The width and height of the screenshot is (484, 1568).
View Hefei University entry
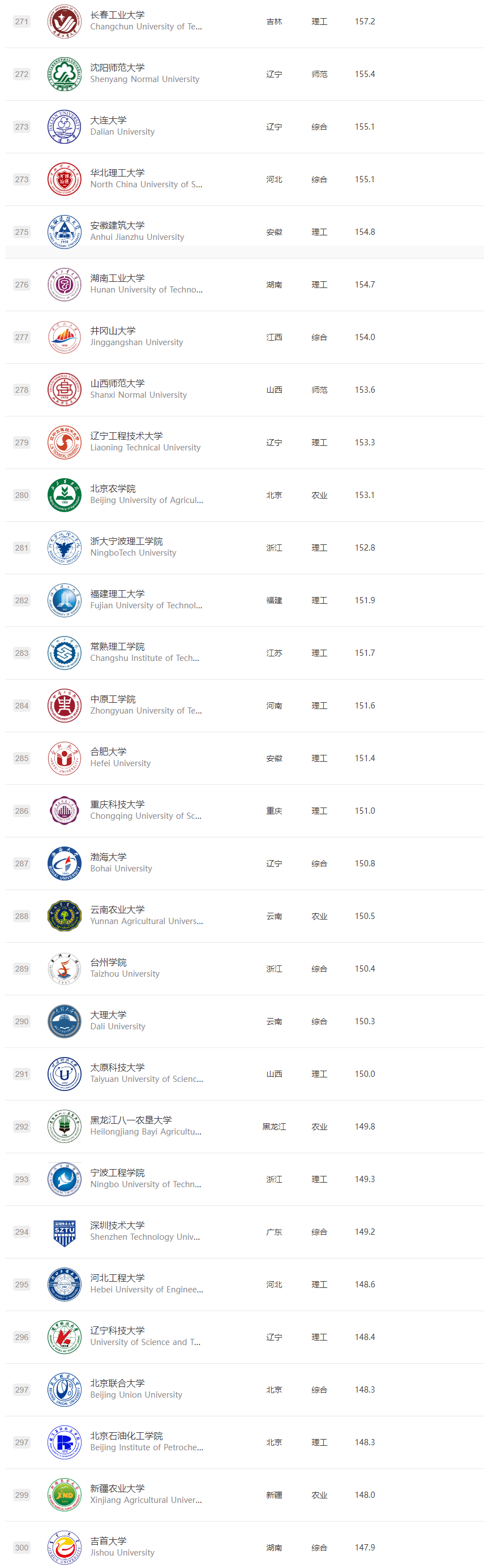pos(108,753)
